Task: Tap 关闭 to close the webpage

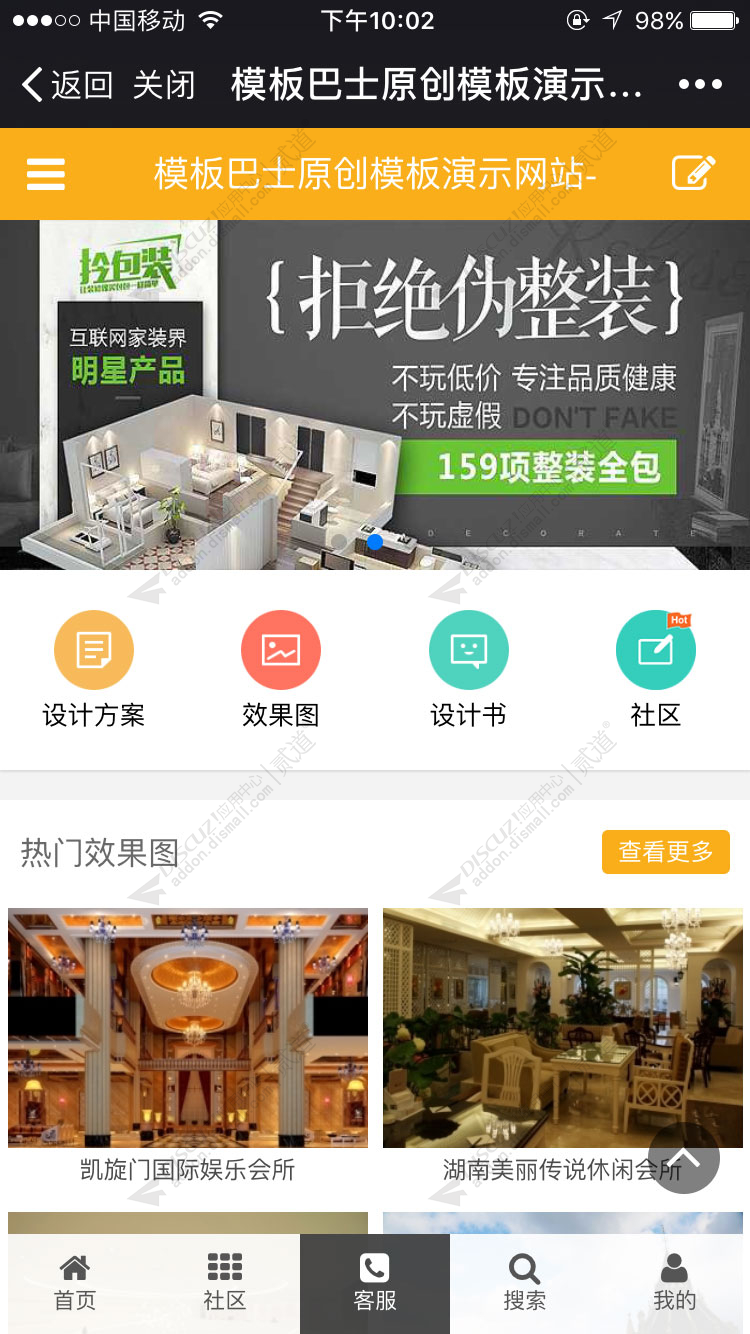Action: tap(164, 85)
